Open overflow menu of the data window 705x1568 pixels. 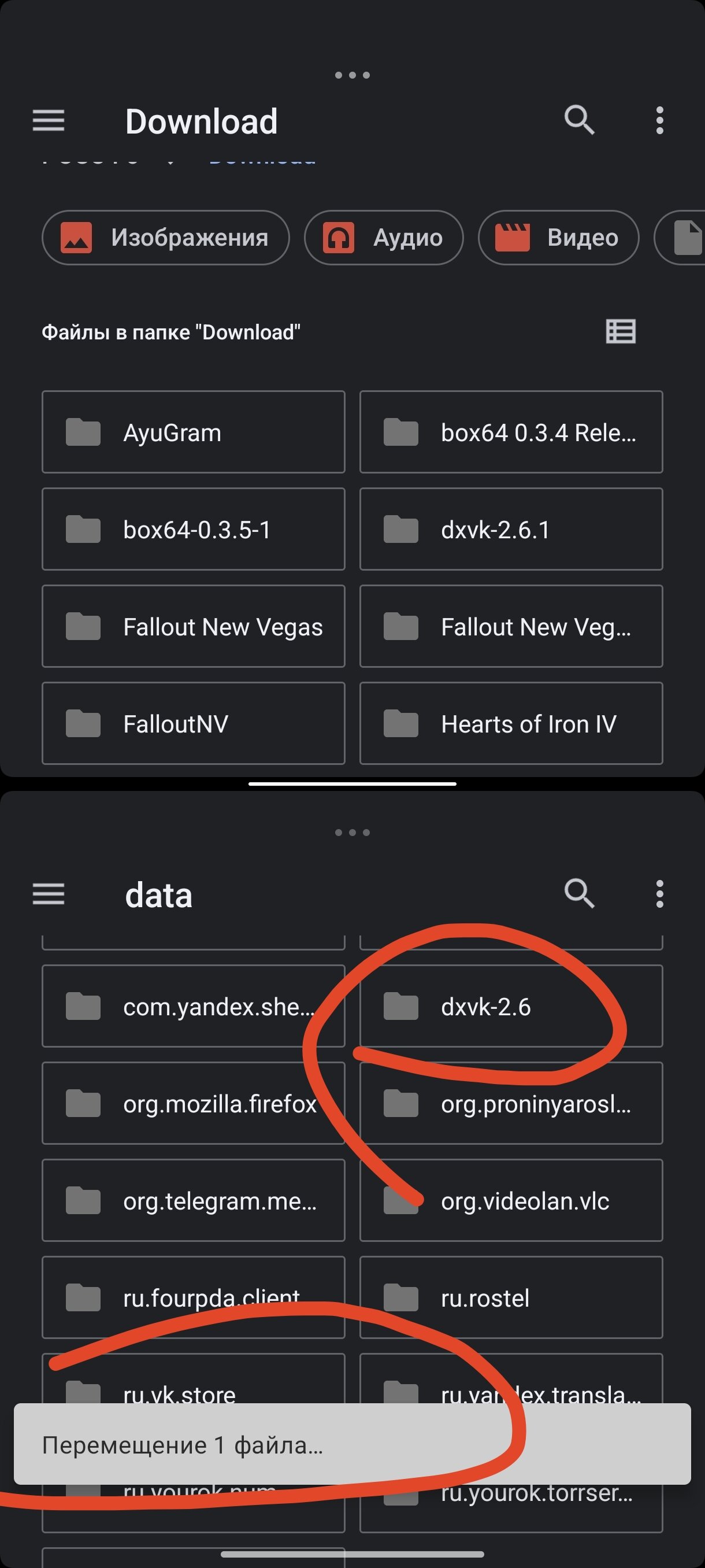coord(659,894)
